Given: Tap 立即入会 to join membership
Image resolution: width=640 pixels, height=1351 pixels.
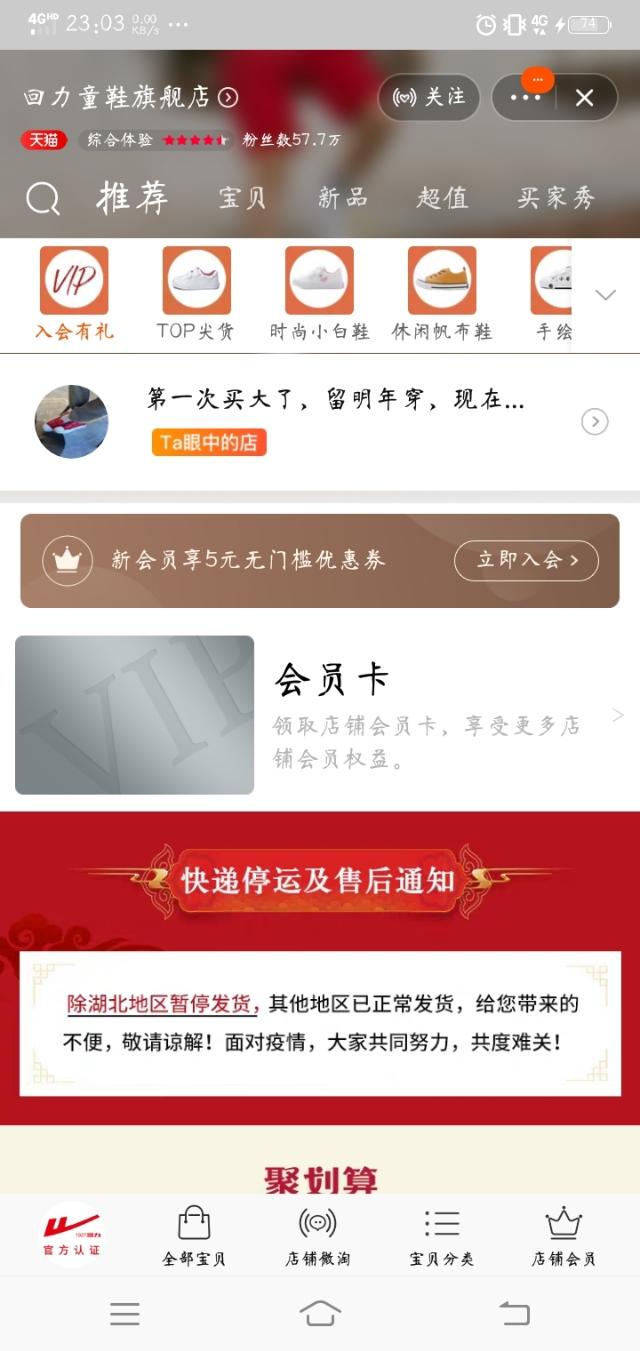Looking at the screenshot, I should pyautogui.click(x=526, y=560).
